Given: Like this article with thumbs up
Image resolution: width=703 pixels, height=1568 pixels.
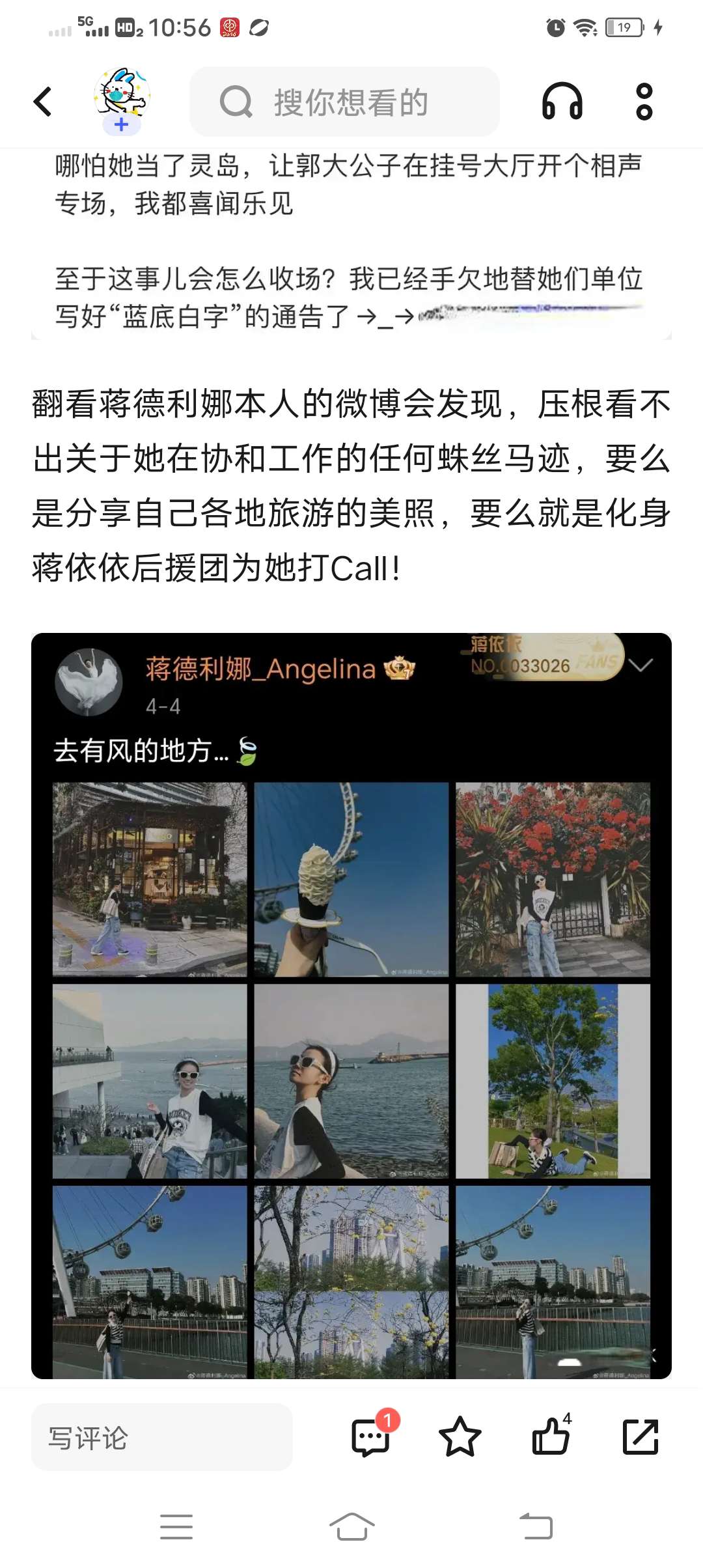Looking at the screenshot, I should pyautogui.click(x=551, y=1437).
